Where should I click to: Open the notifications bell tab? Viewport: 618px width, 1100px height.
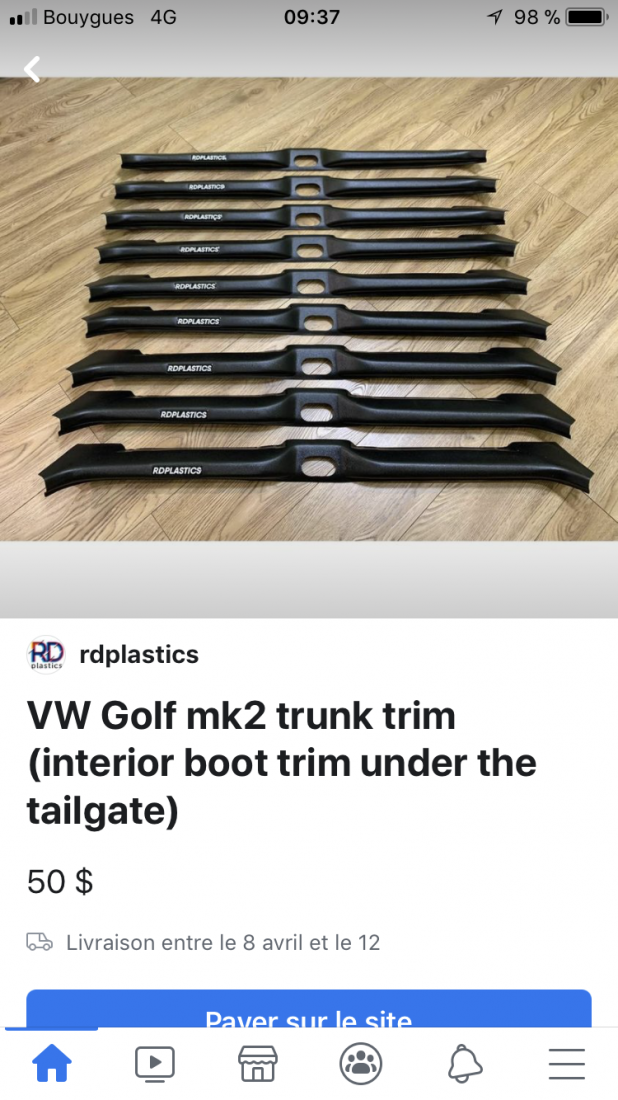click(x=464, y=1064)
